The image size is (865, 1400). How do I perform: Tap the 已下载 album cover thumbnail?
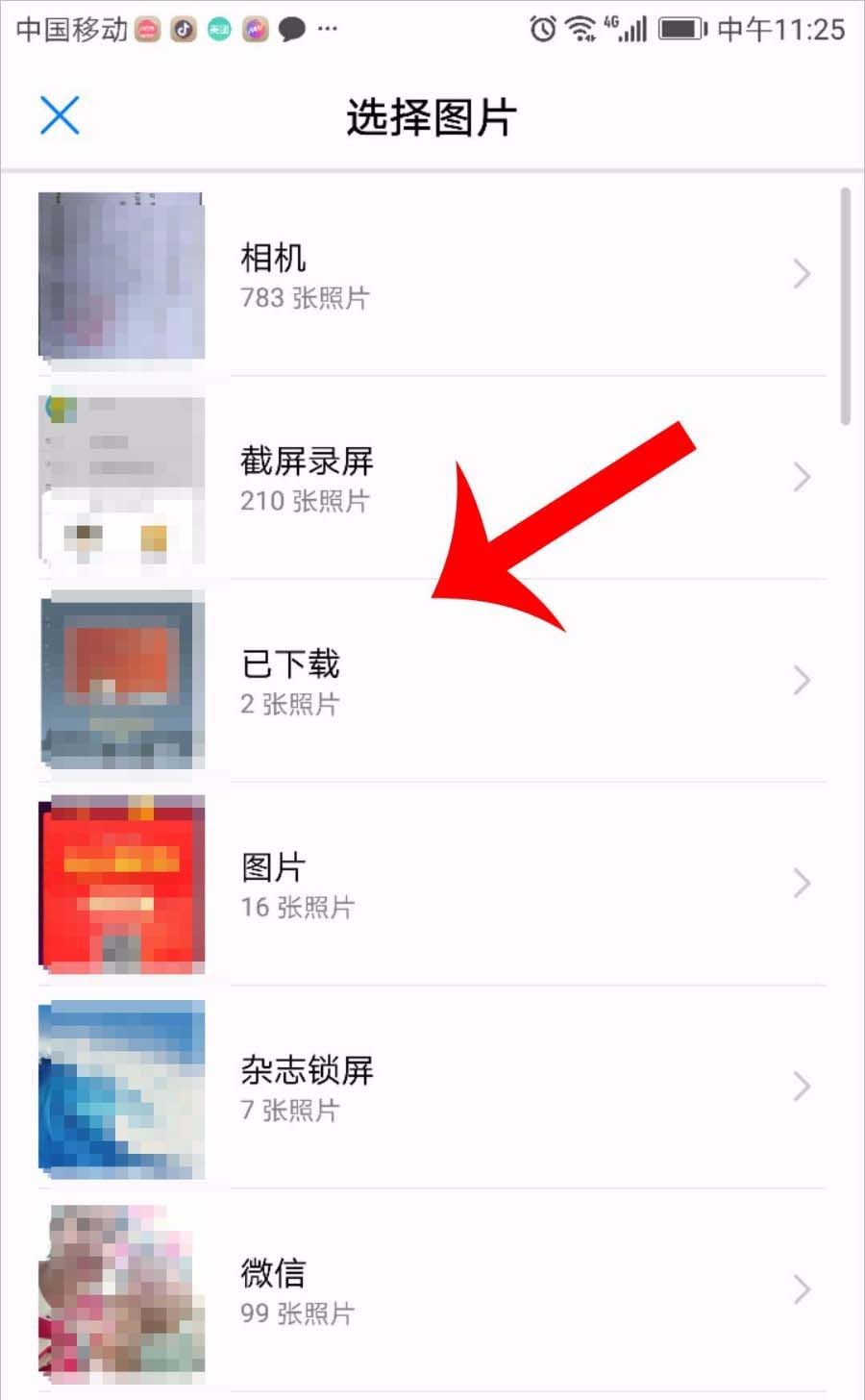(120, 680)
